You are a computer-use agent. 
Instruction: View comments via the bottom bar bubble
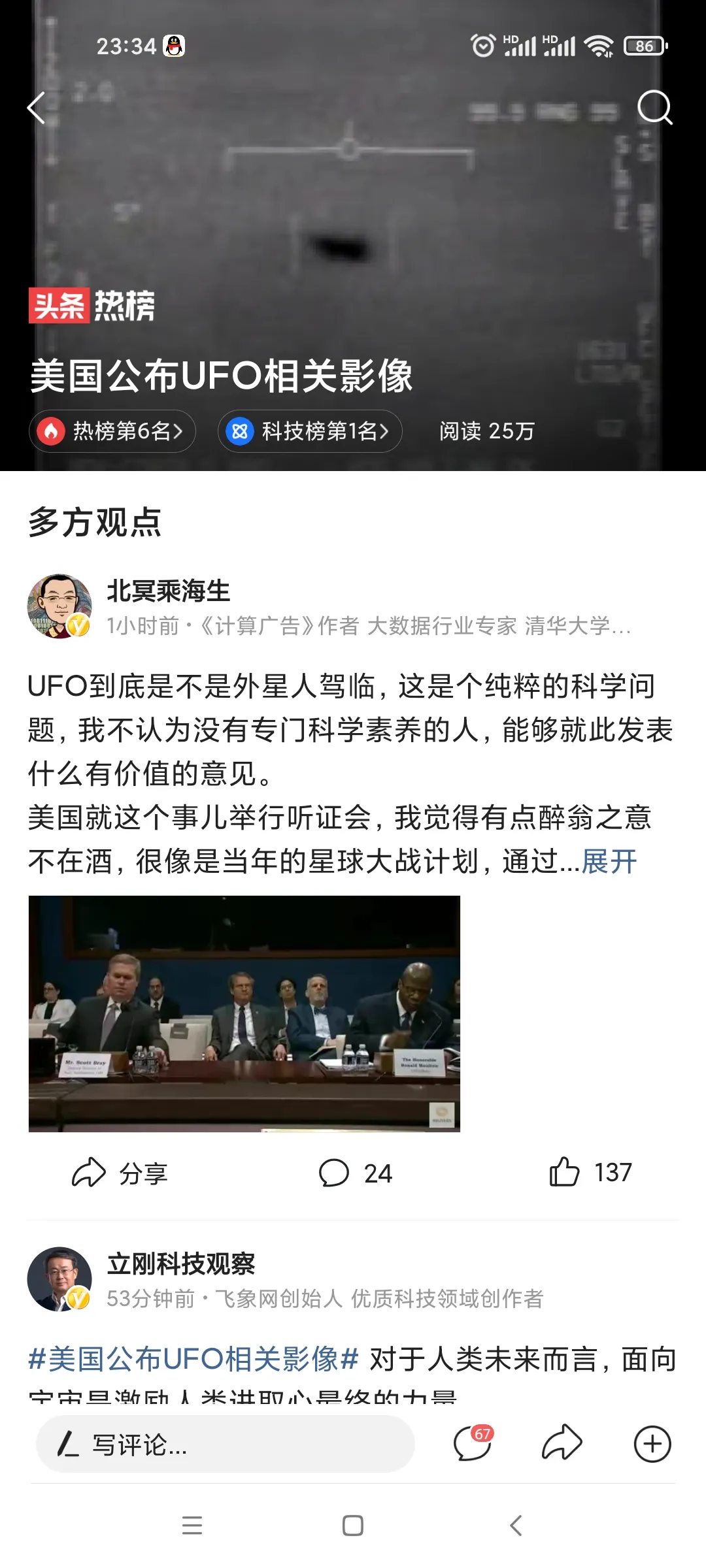coord(473,1444)
